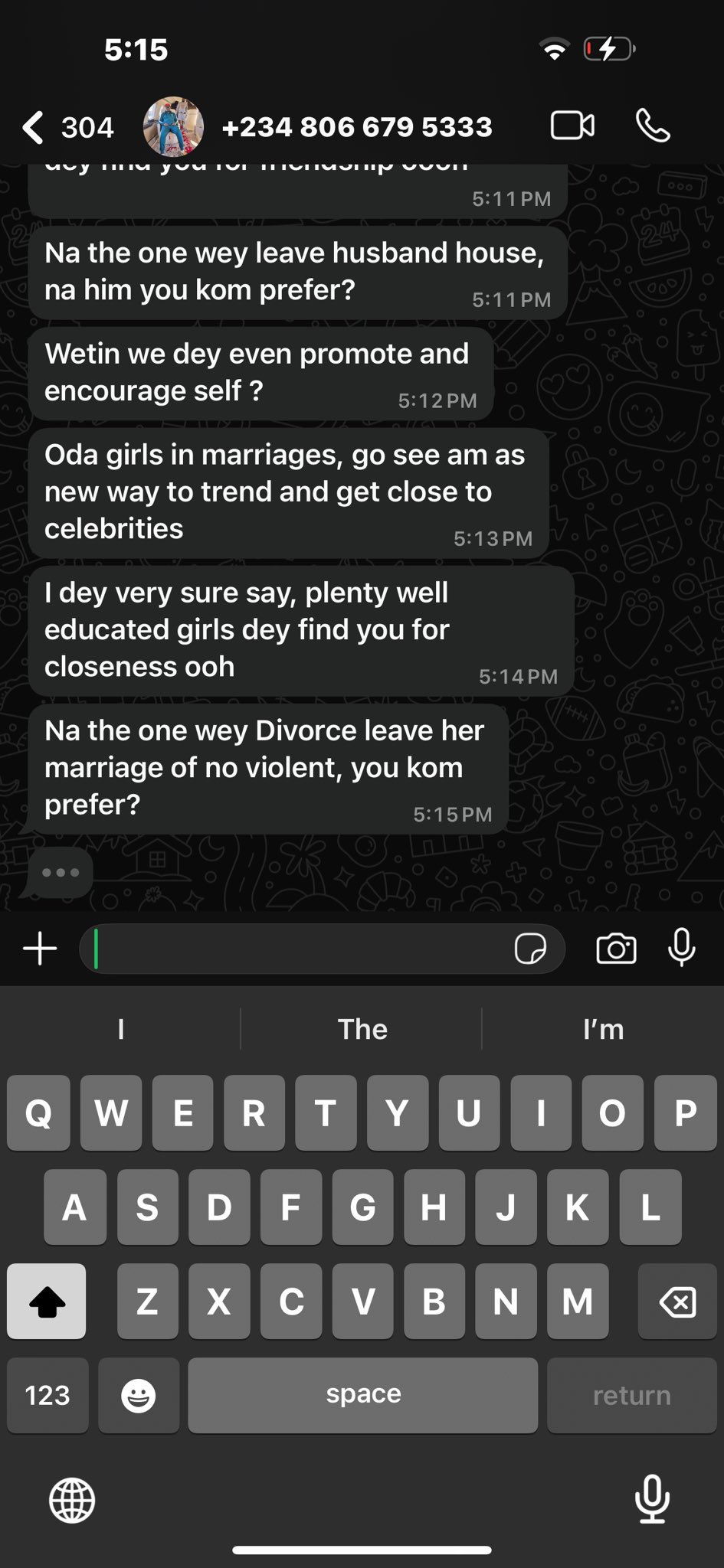Viewport: 724px width, 1568px height.
Task: Tap the shift key
Action: pos(47,1301)
